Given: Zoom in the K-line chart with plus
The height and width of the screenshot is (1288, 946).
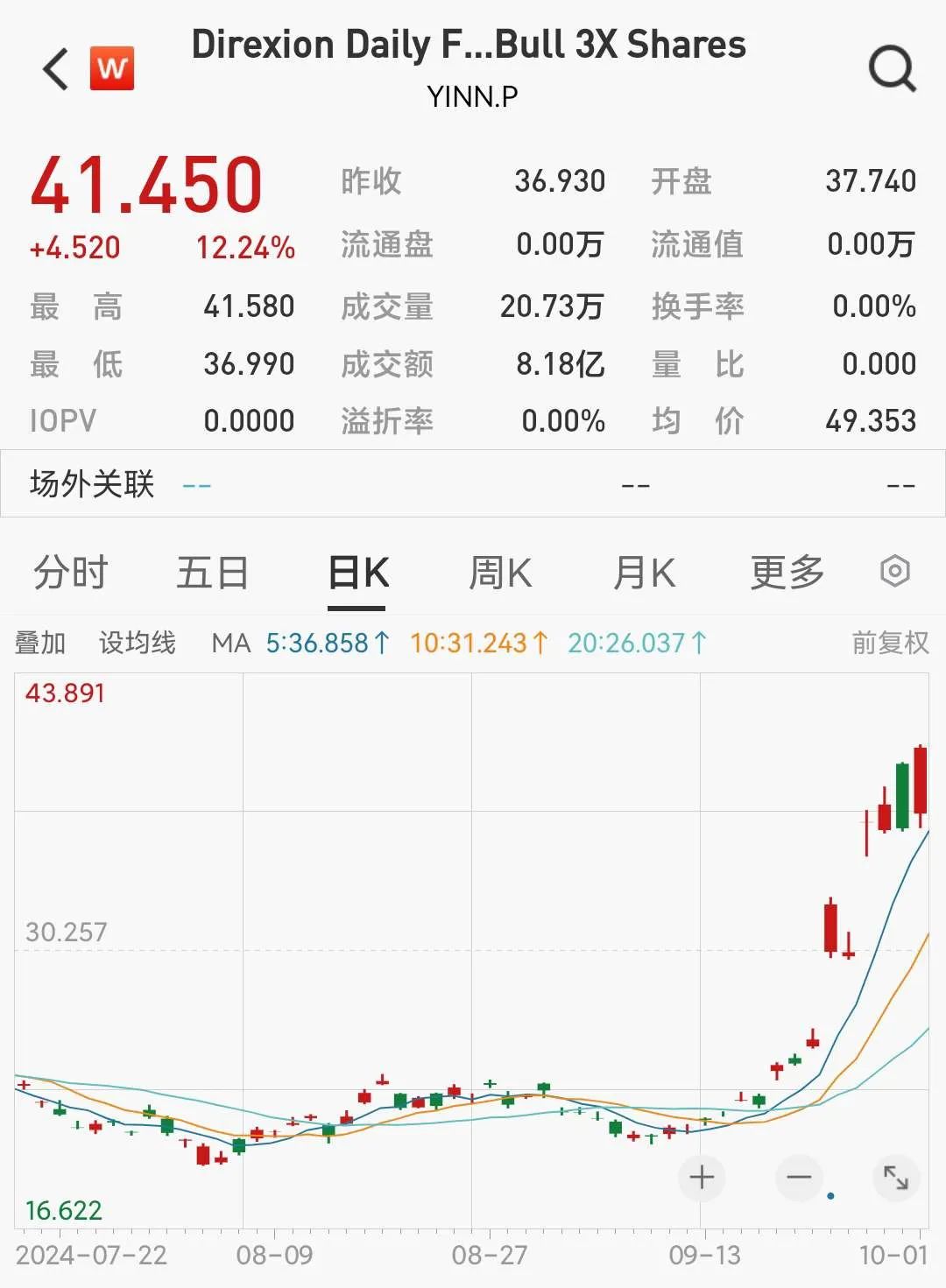Looking at the screenshot, I should (702, 1177).
